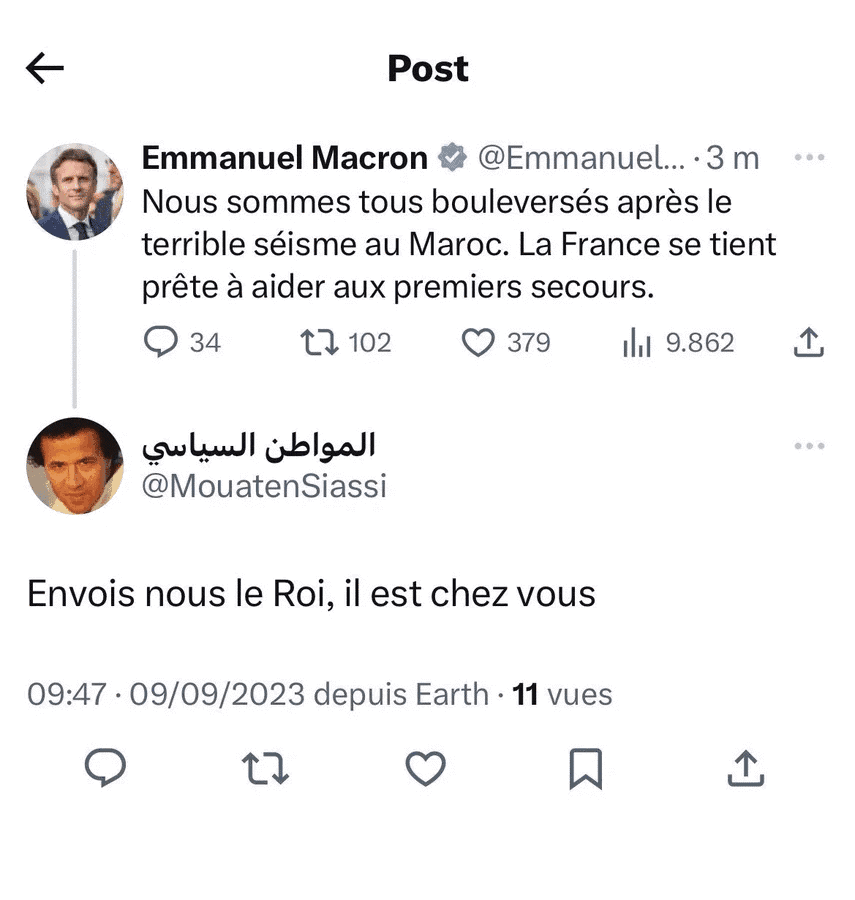Like the reply tweet with the heart icon
Image resolution: width=855 pixels, height=900 pixels.
426,768
